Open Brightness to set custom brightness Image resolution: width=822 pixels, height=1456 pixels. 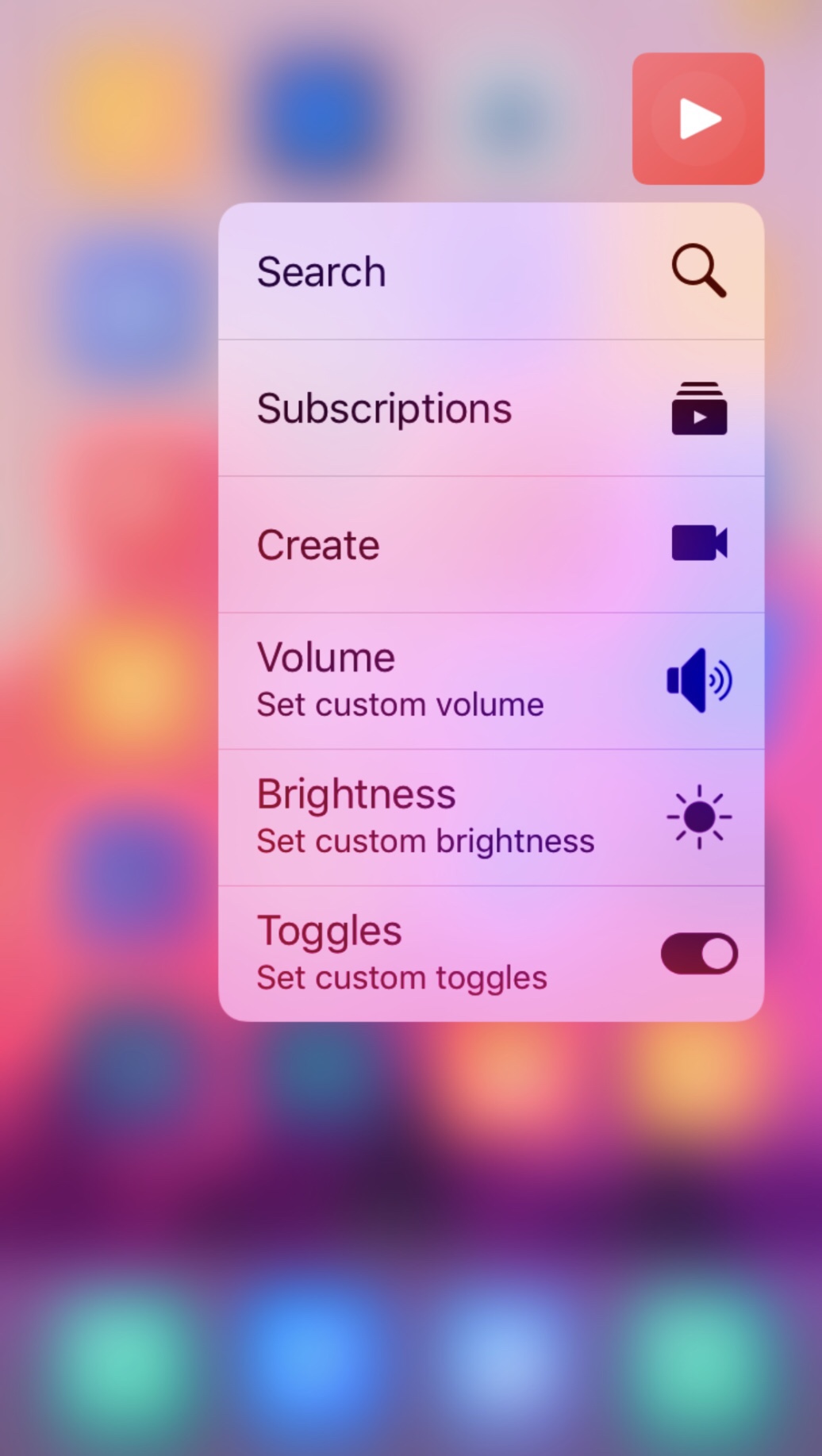[x=490, y=817]
